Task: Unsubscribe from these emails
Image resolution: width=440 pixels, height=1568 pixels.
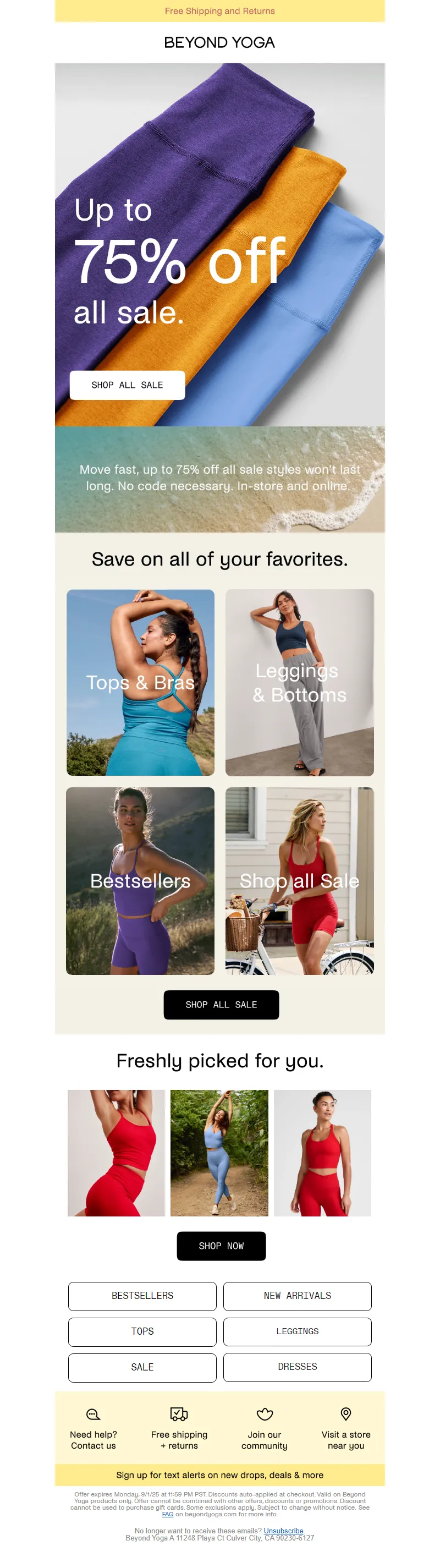Action: point(283,1530)
